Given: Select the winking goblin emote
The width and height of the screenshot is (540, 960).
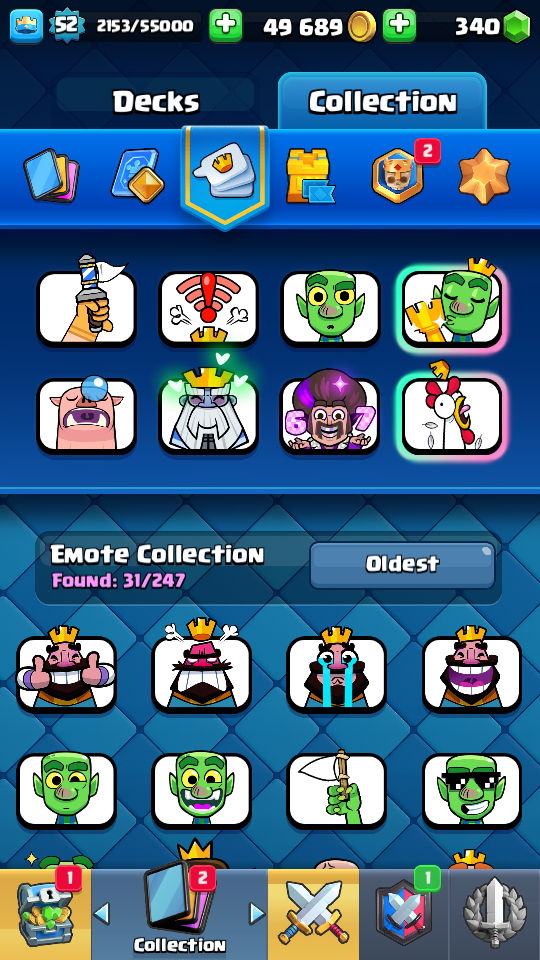Looking at the screenshot, I should point(66,790).
